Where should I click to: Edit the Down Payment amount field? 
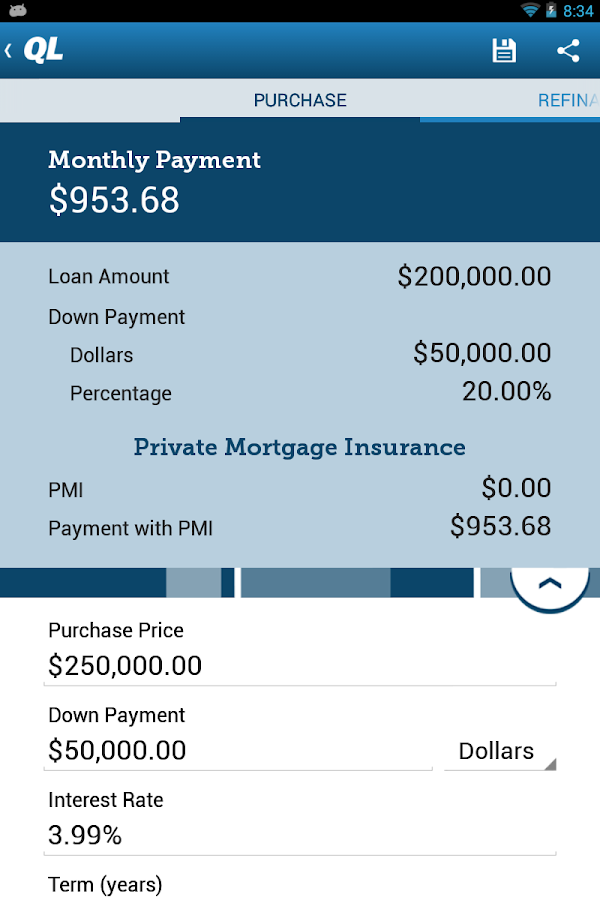click(x=238, y=751)
